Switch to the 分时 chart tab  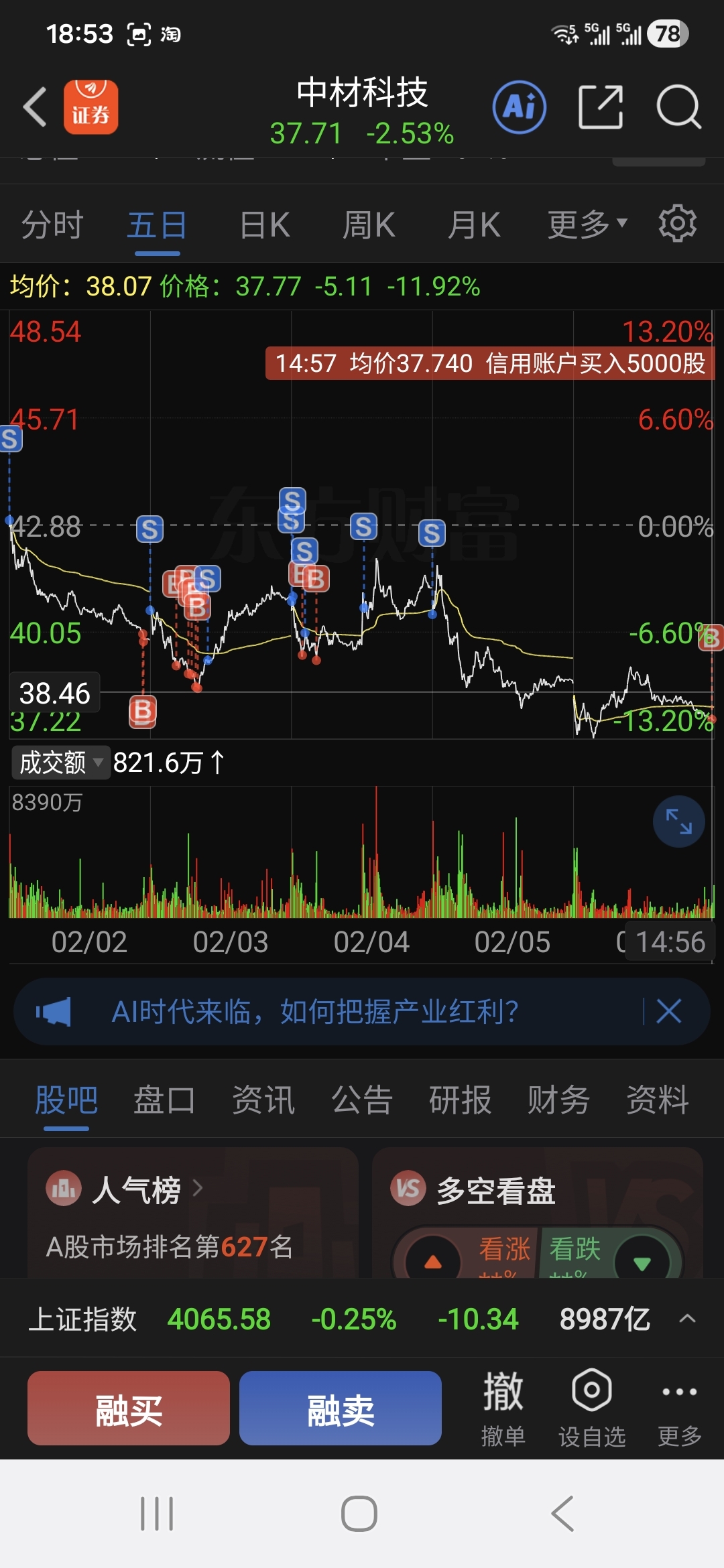point(52,224)
